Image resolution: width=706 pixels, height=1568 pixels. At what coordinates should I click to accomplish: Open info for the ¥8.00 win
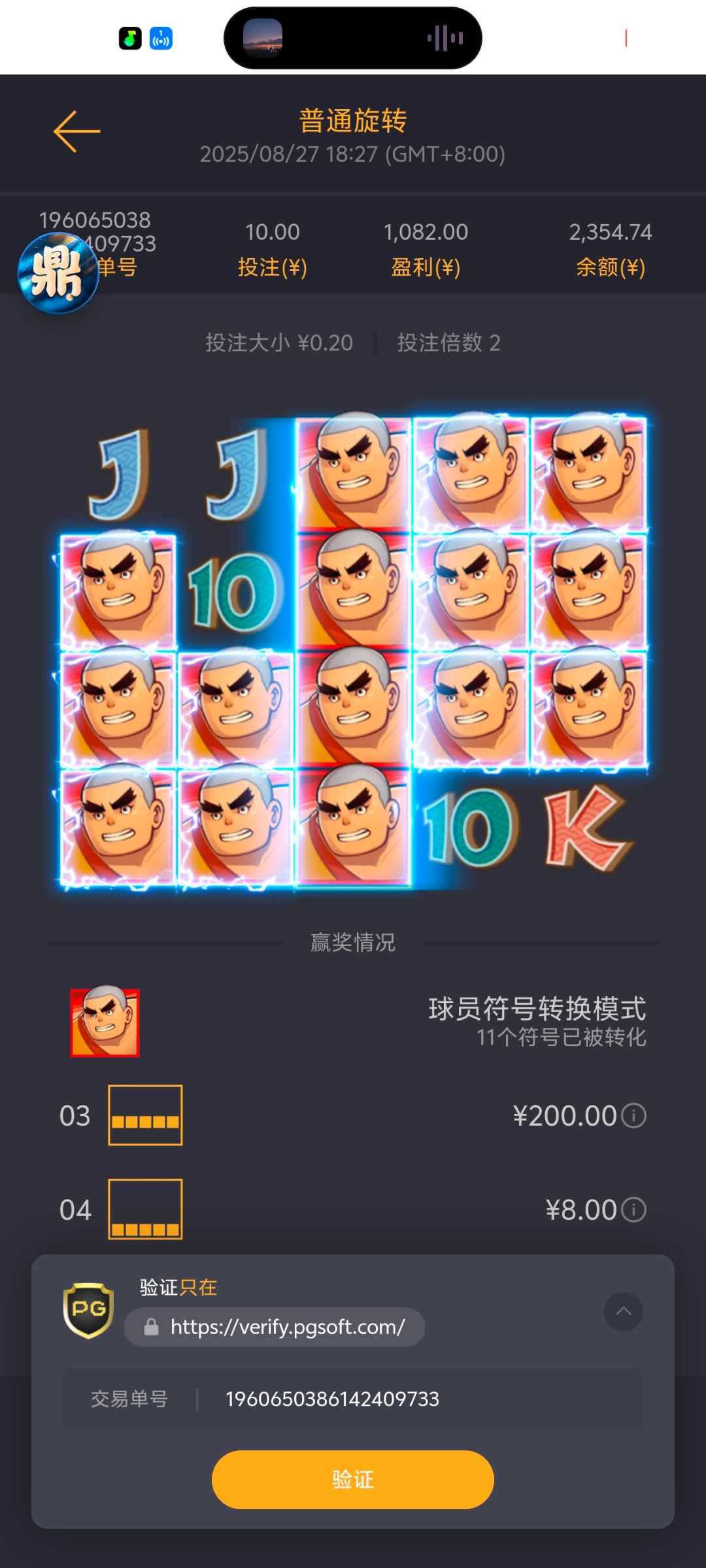[633, 1209]
